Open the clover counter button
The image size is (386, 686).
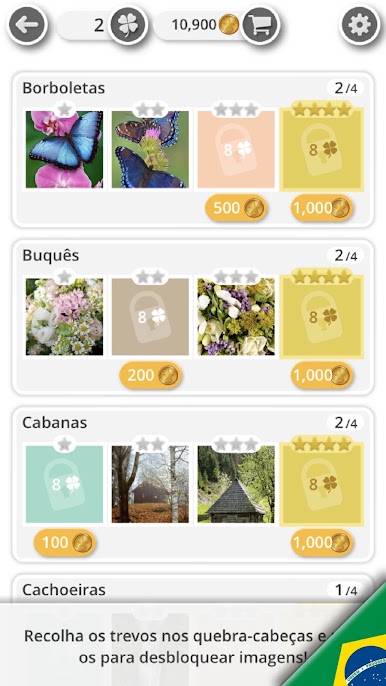click(x=127, y=25)
